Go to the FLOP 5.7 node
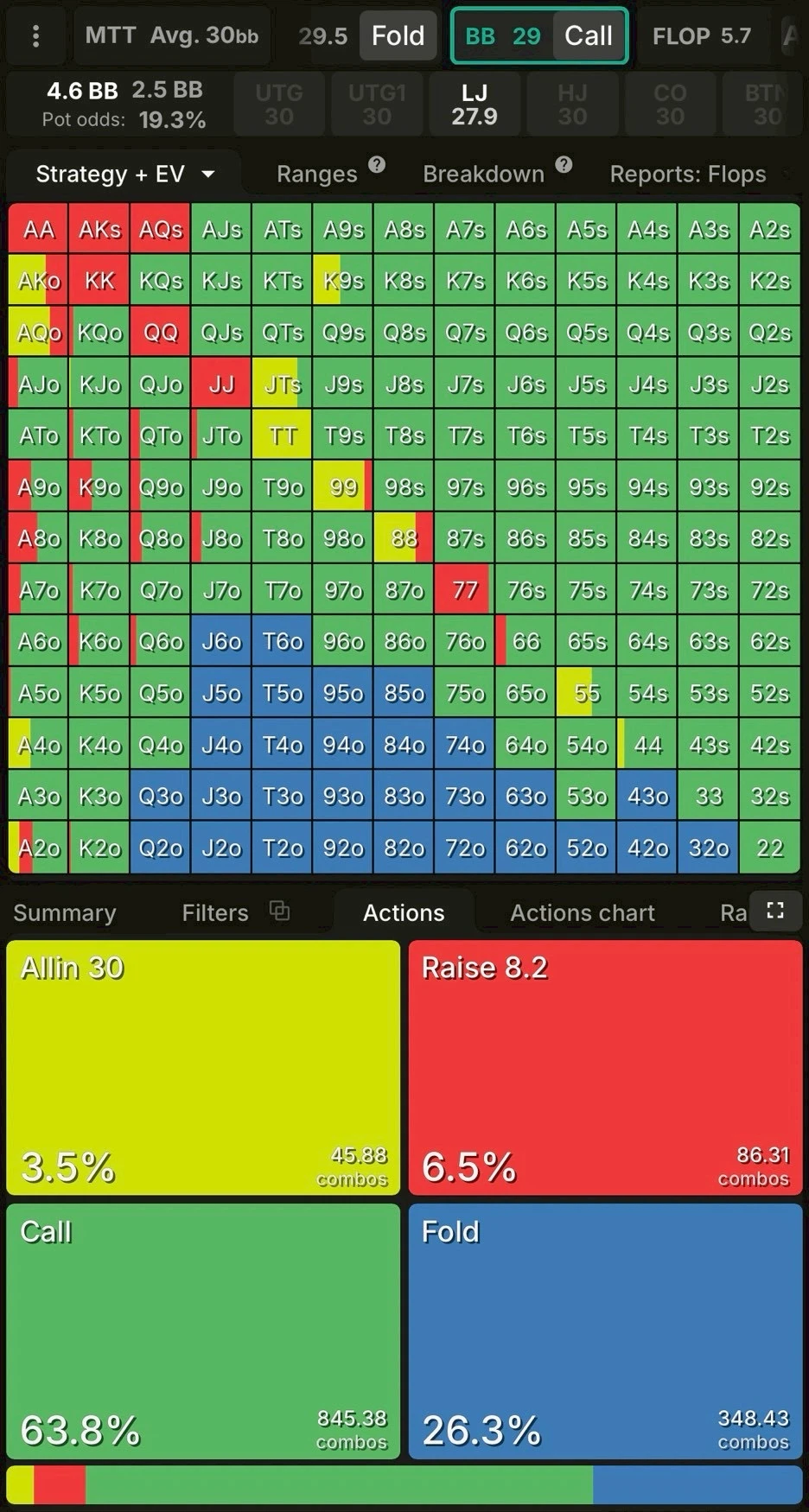Image resolution: width=809 pixels, height=1512 pixels. 701,36
